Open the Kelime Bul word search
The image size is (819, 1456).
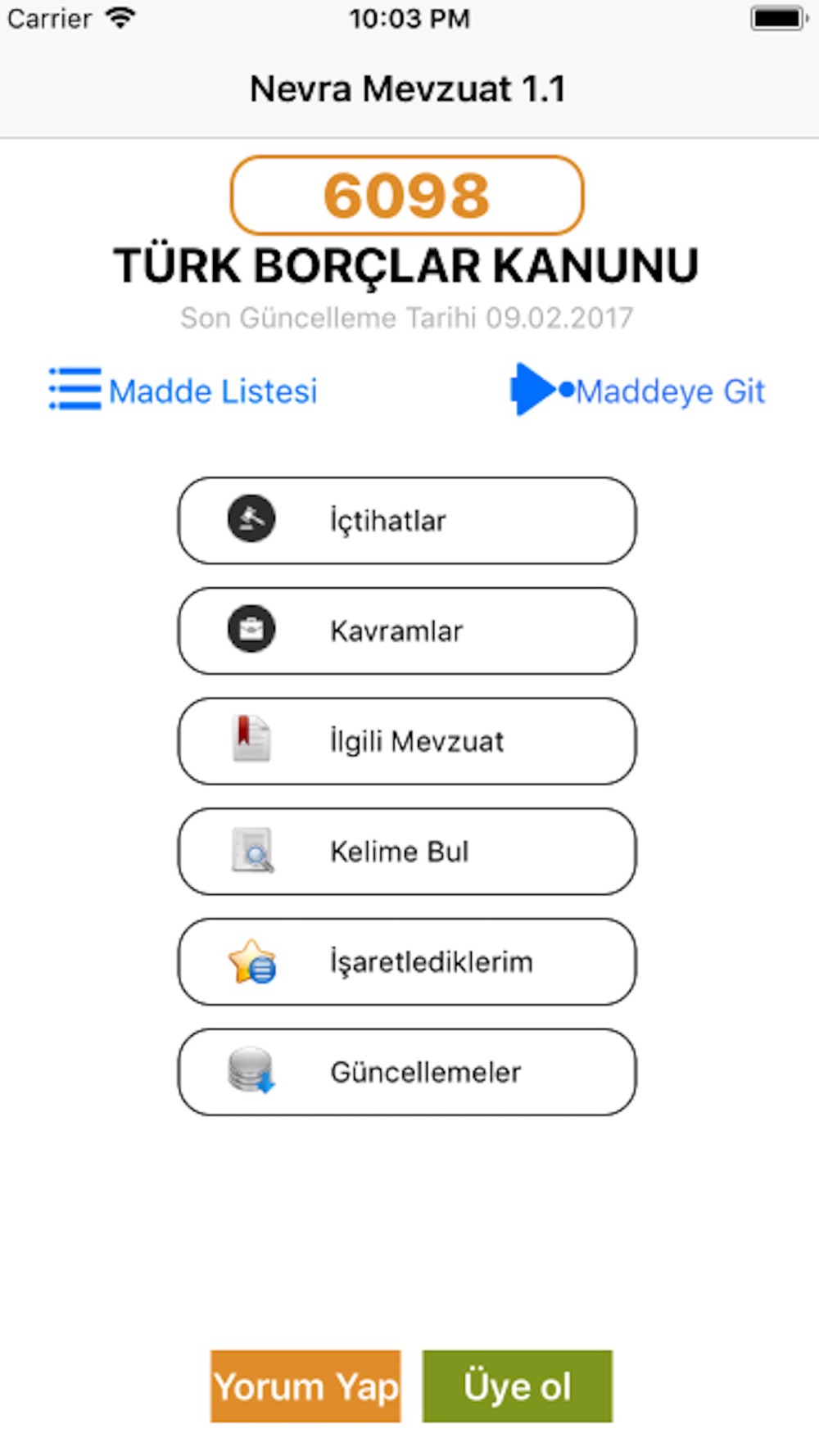click(x=407, y=852)
